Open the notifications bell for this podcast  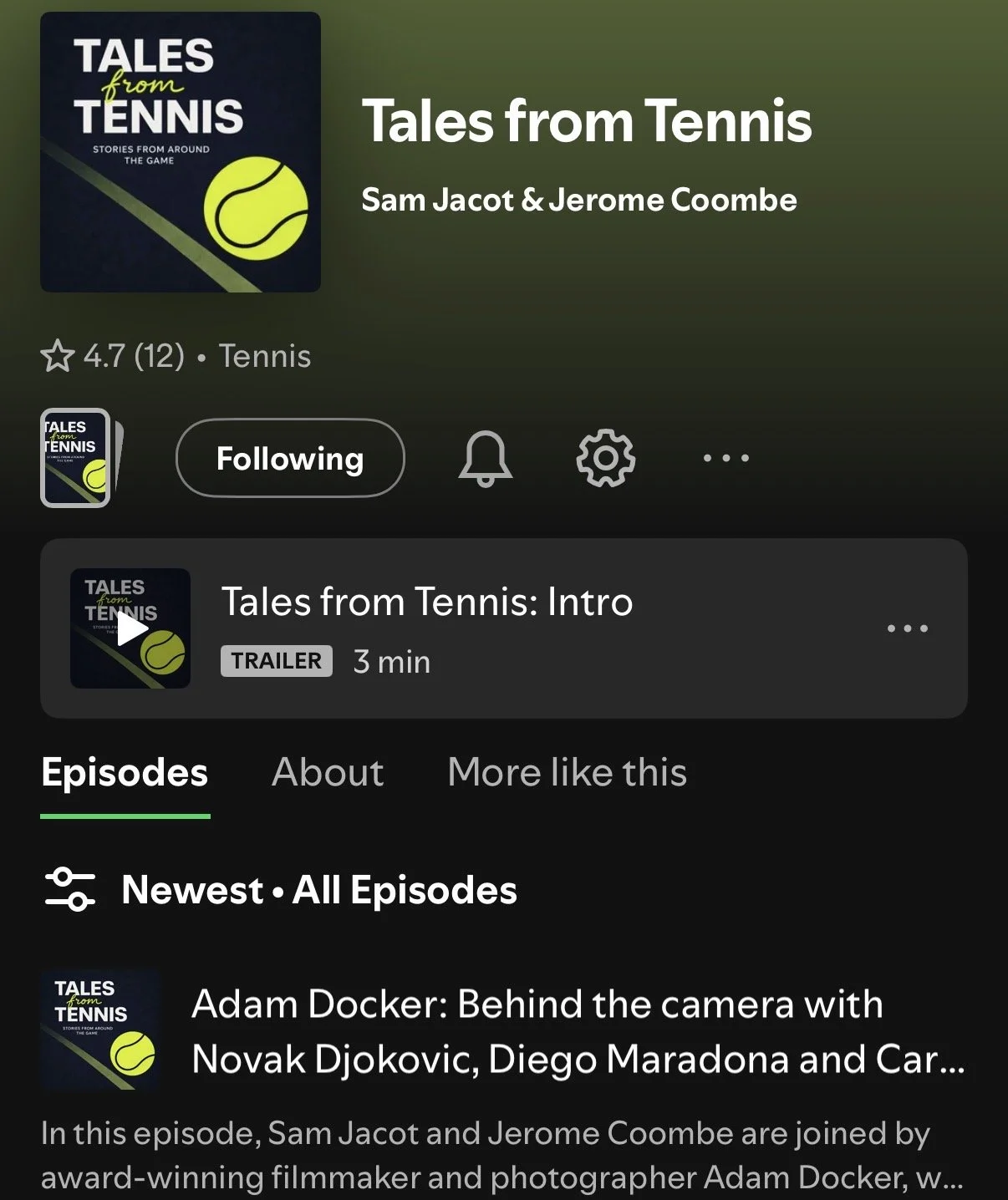(x=485, y=458)
